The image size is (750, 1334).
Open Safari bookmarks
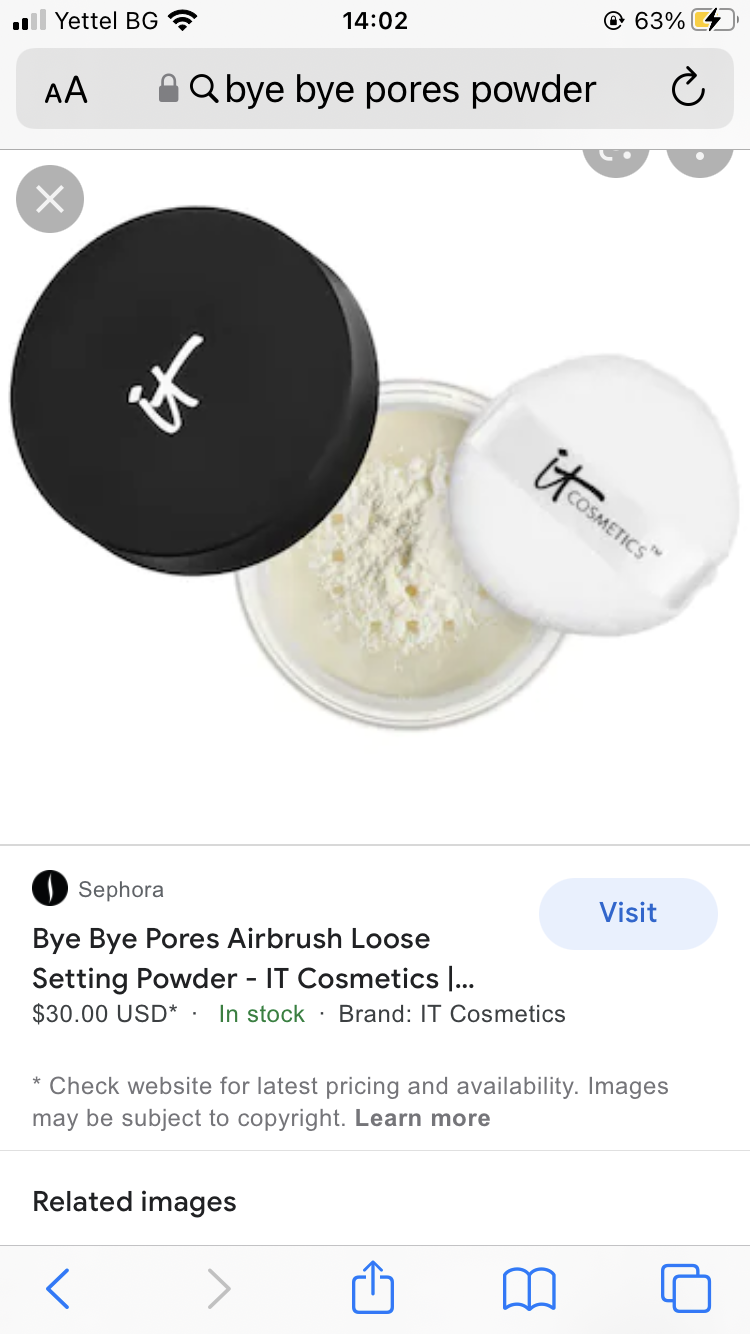pyautogui.click(x=529, y=1289)
